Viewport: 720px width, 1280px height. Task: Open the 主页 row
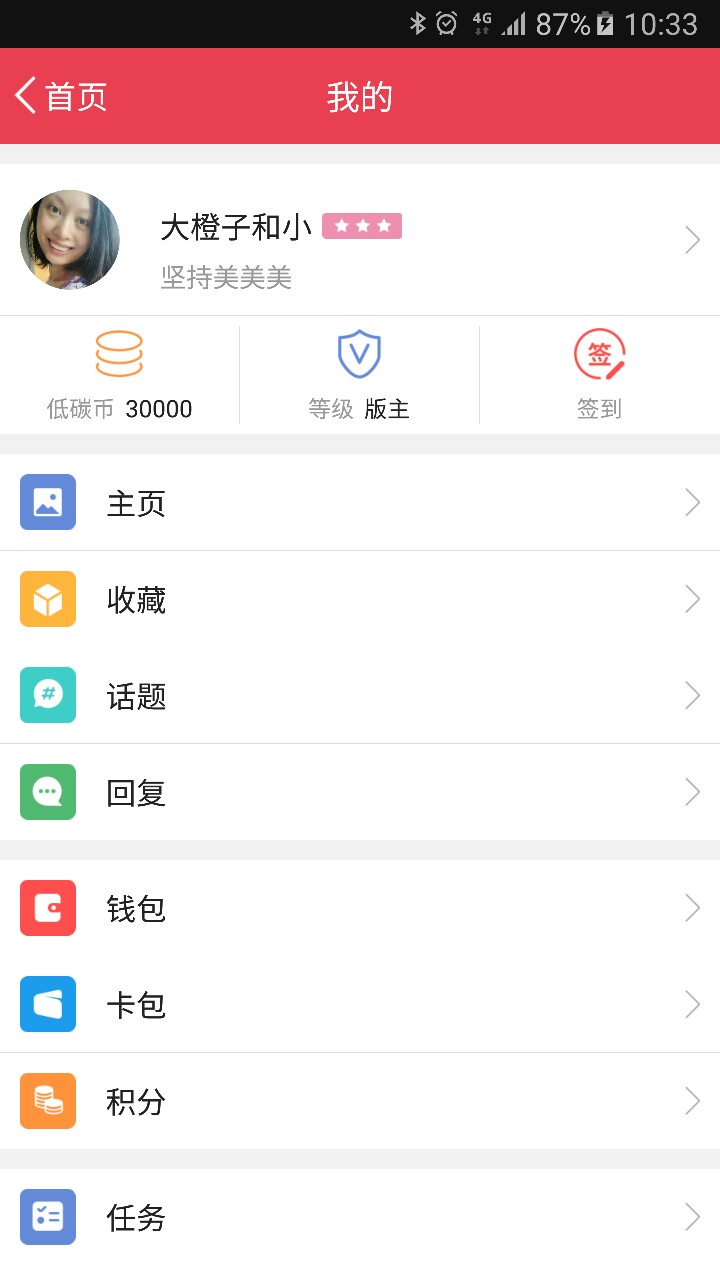click(x=360, y=502)
